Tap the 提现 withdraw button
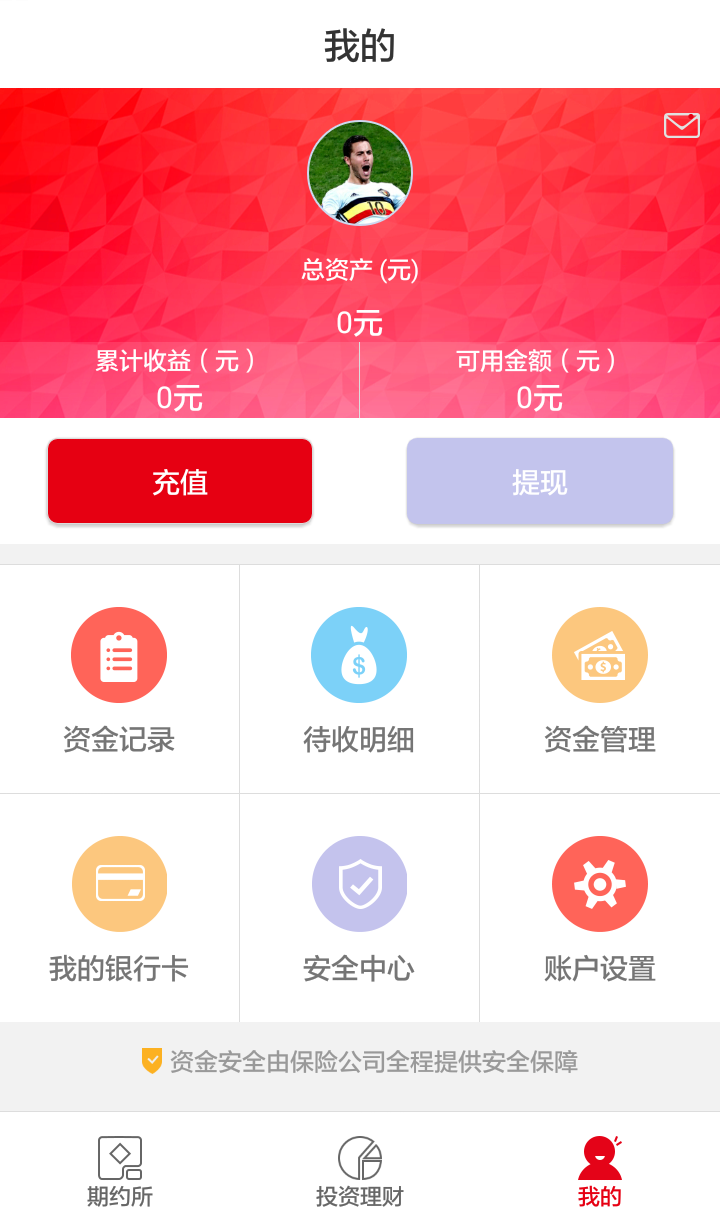 (x=540, y=481)
